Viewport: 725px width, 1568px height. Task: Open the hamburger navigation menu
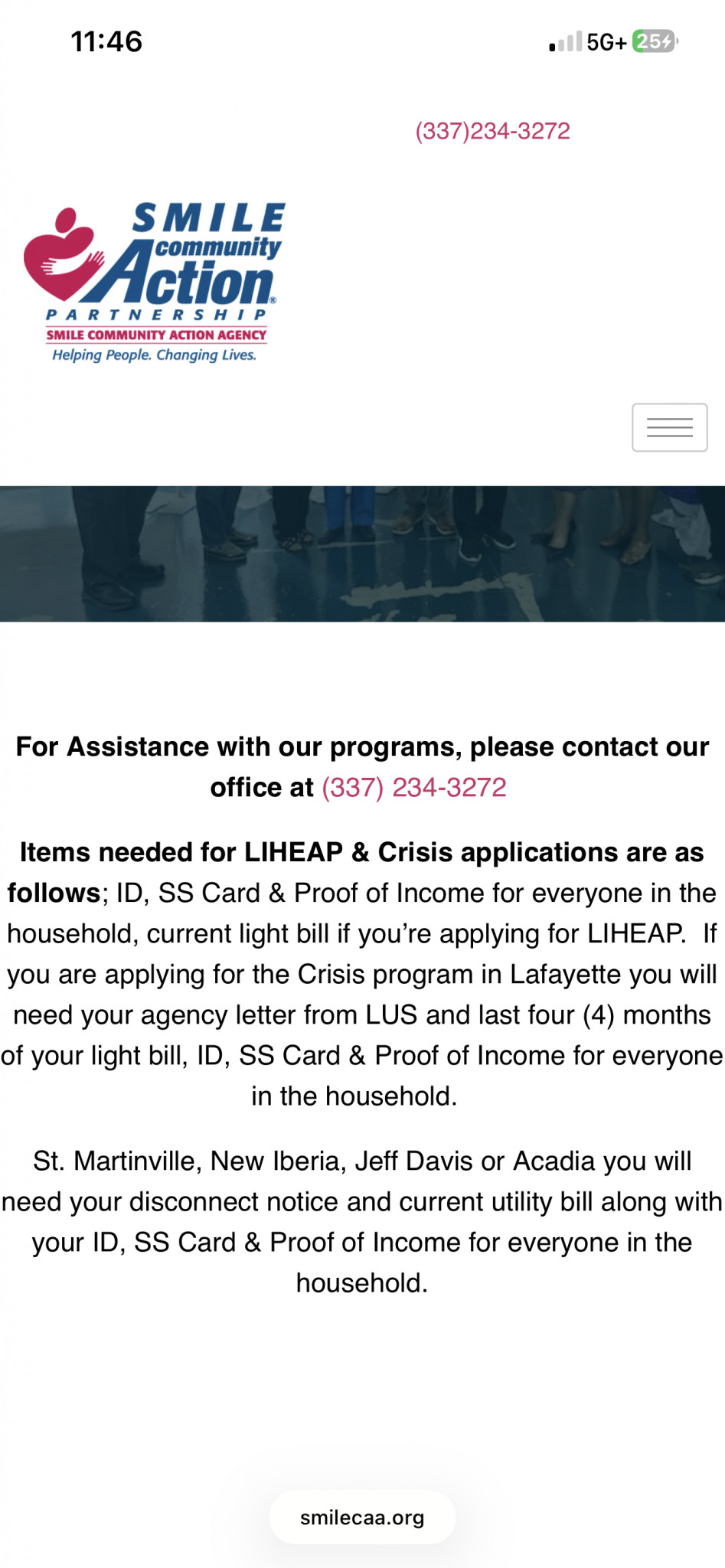tap(669, 427)
